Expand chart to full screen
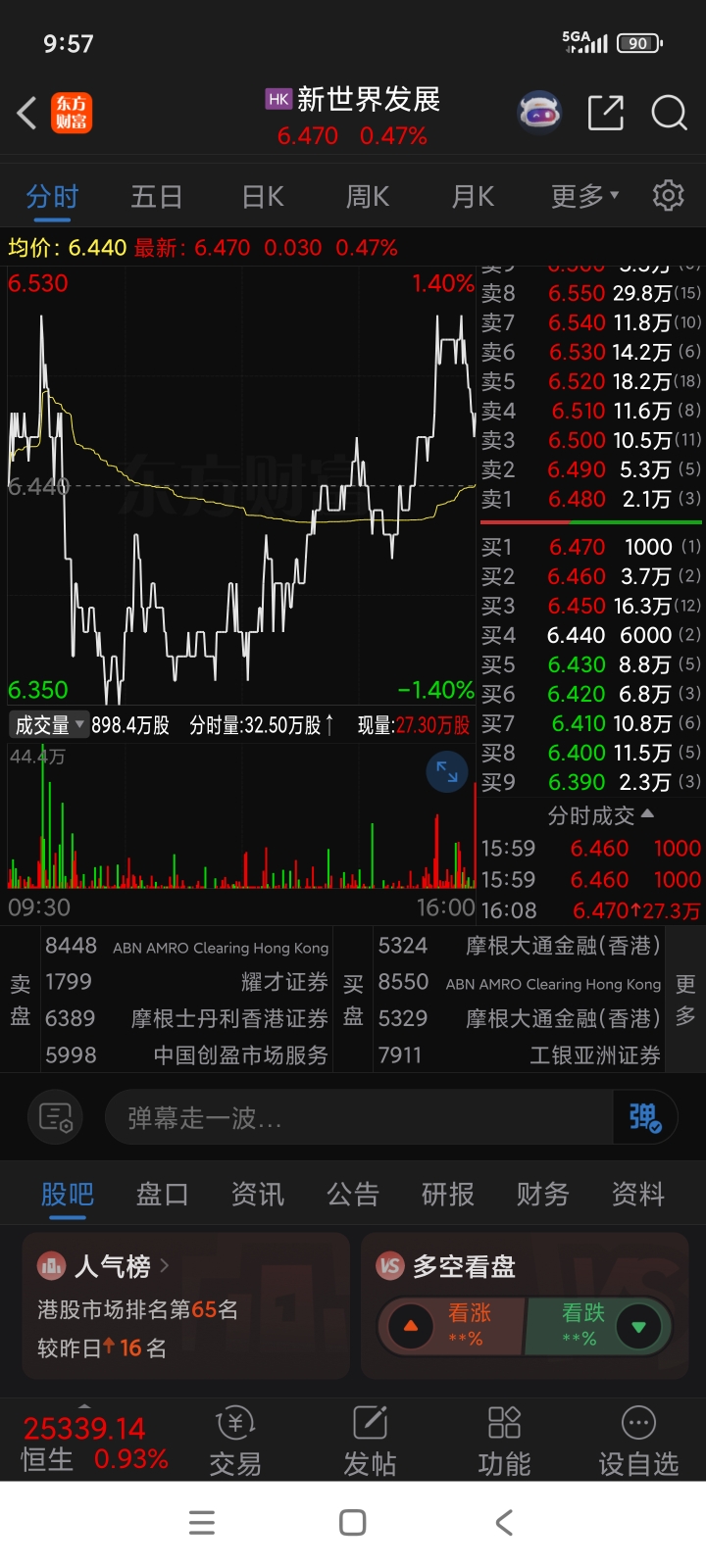The width and height of the screenshot is (706, 1568). (447, 772)
